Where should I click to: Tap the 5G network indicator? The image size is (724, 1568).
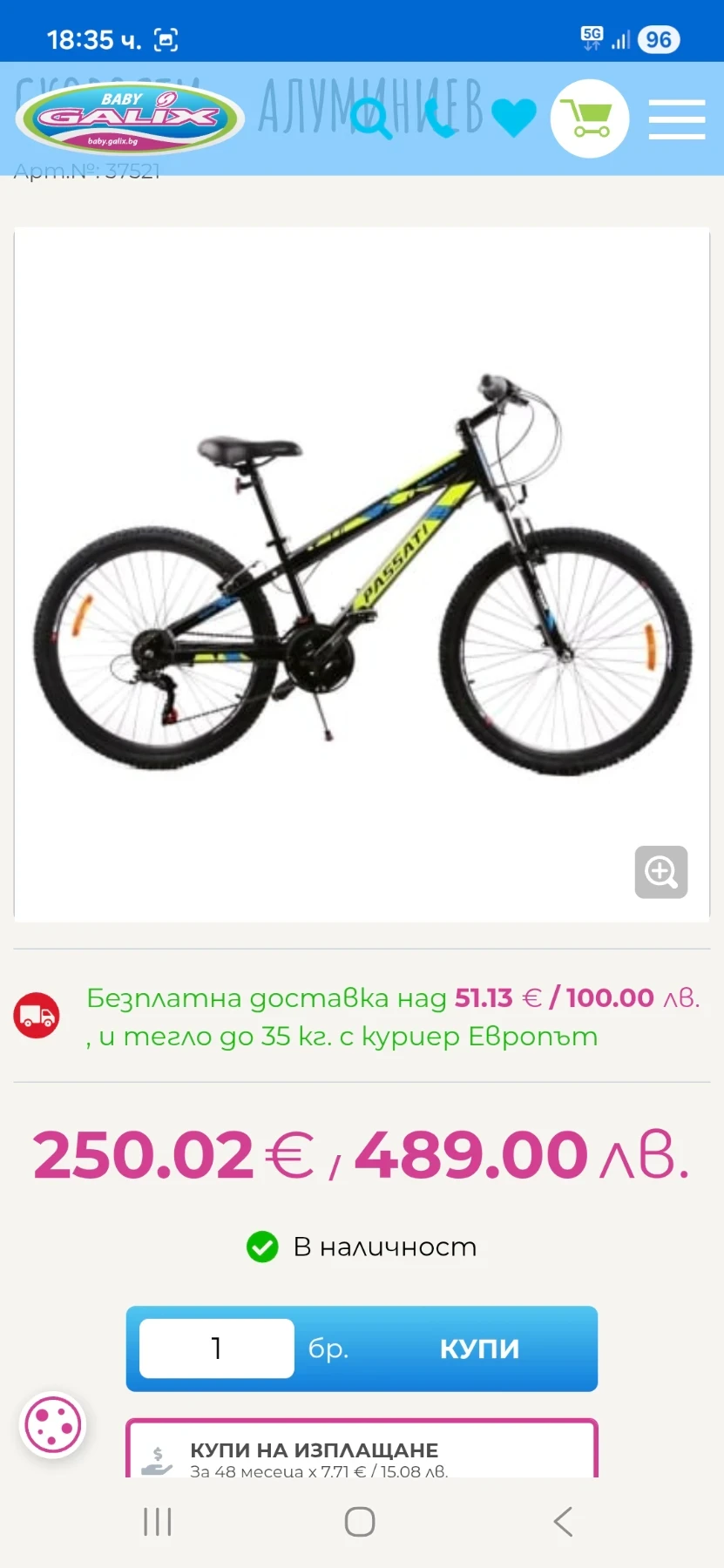[592, 37]
